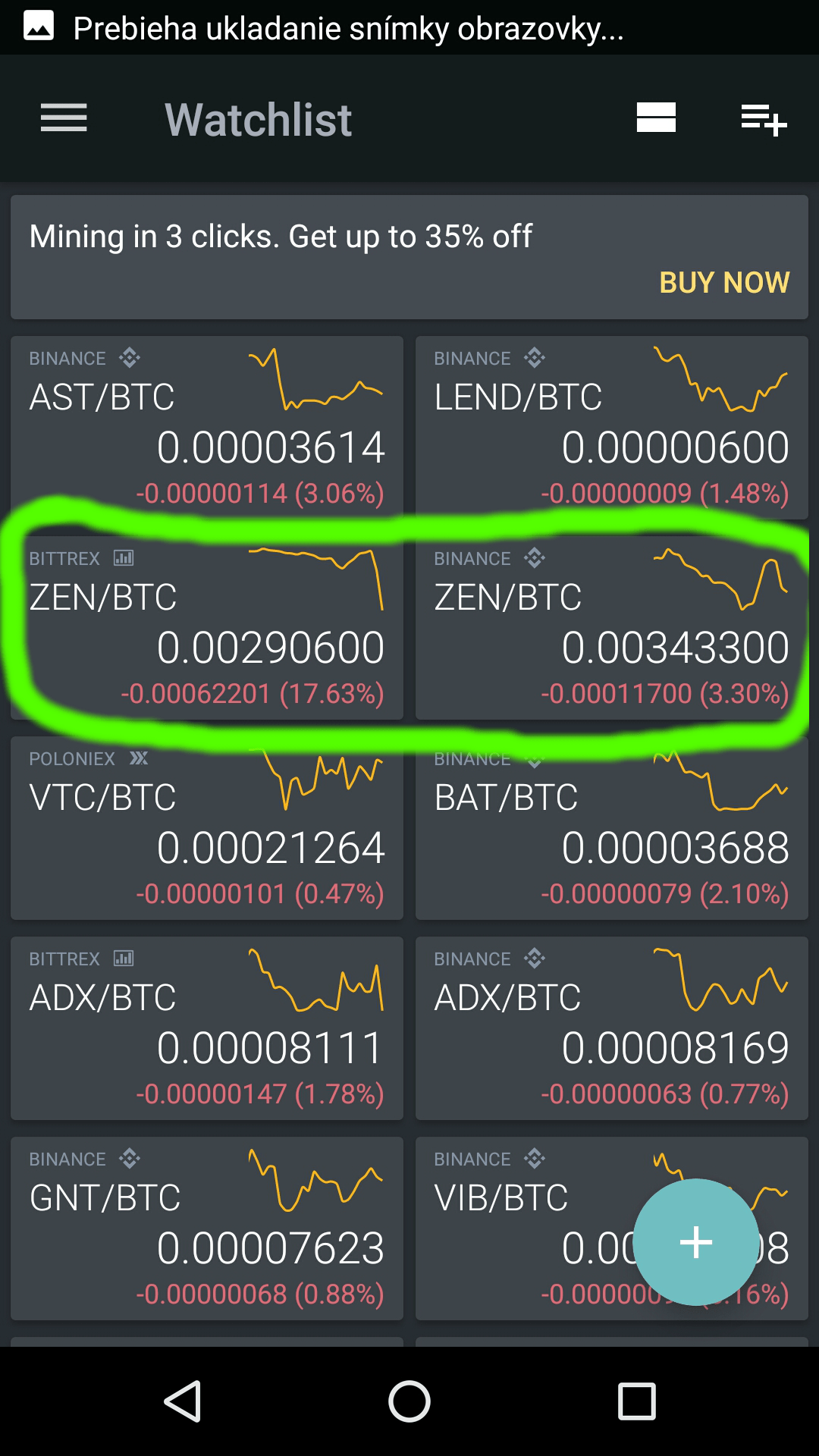Tap the Android recent apps square button

click(x=635, y=1399)
